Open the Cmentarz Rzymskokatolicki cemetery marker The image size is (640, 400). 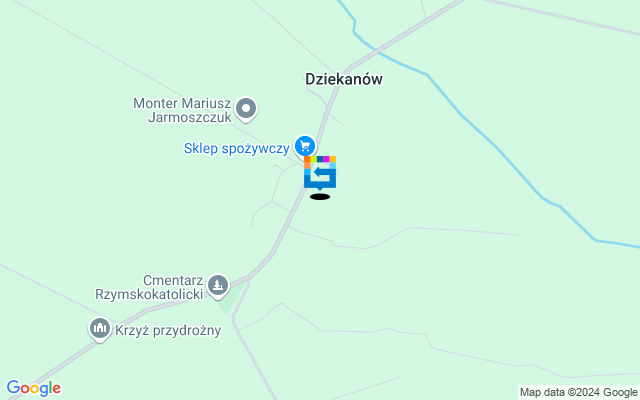pos(218,286)
